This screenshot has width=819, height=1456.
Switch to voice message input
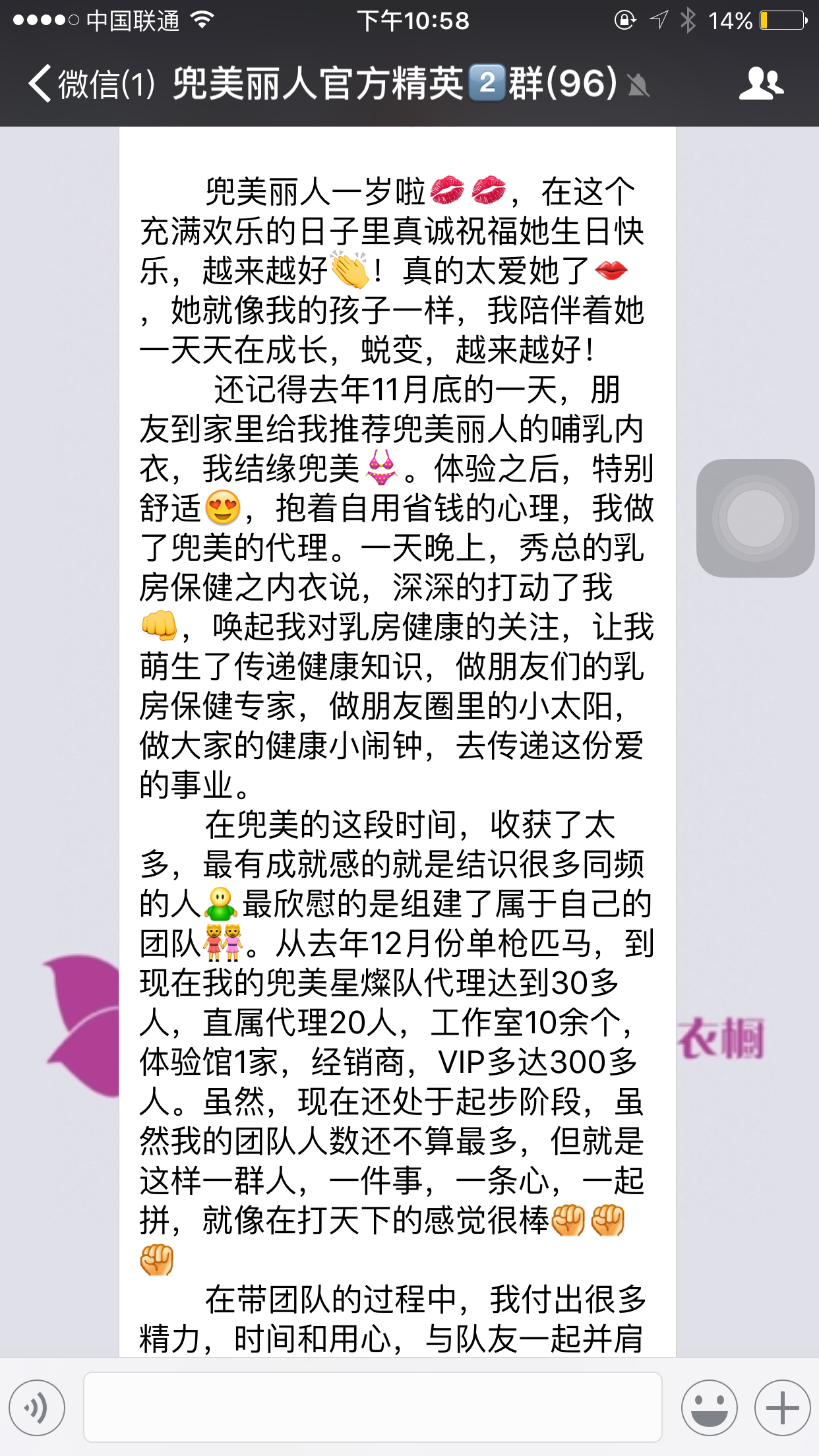coord(37,1408)
